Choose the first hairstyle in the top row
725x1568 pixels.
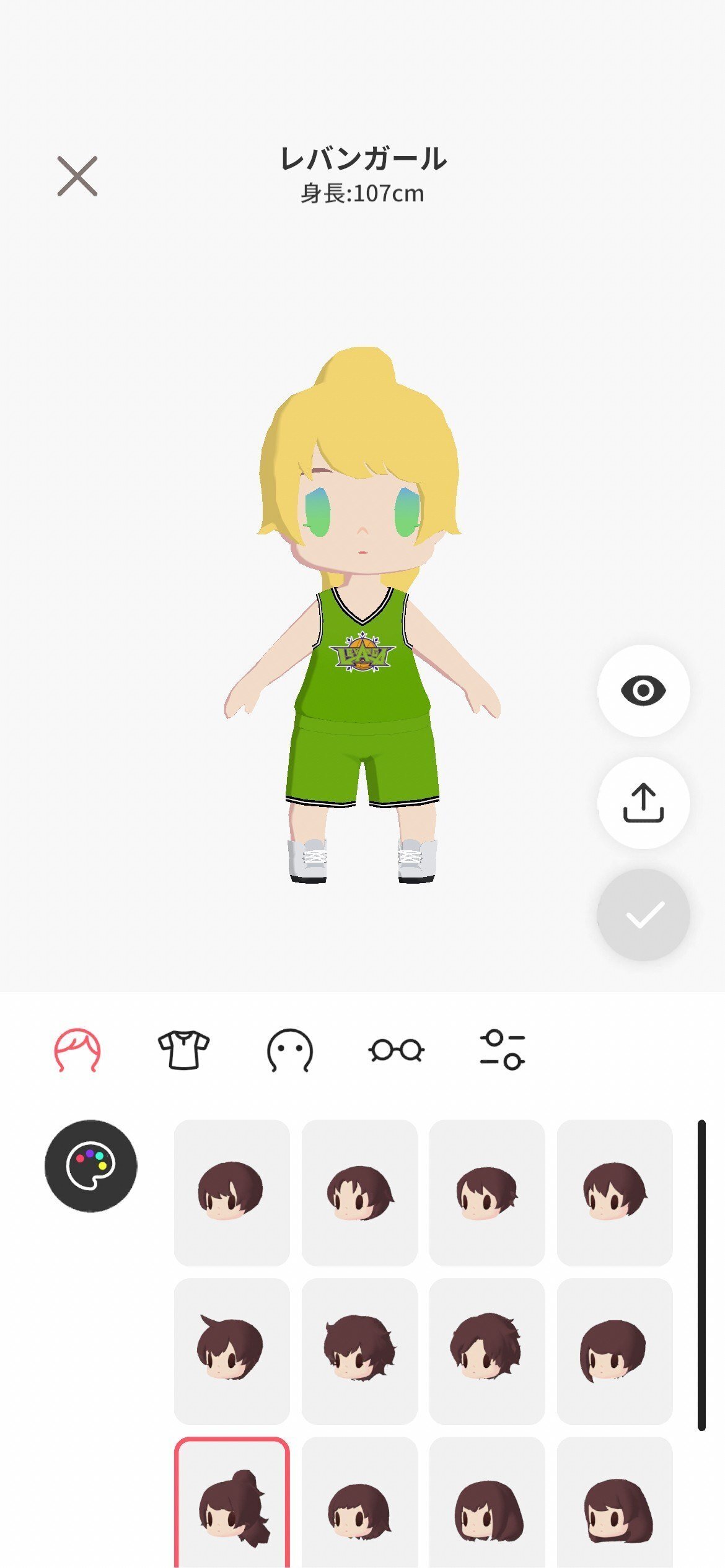[x=232, y=1192]
